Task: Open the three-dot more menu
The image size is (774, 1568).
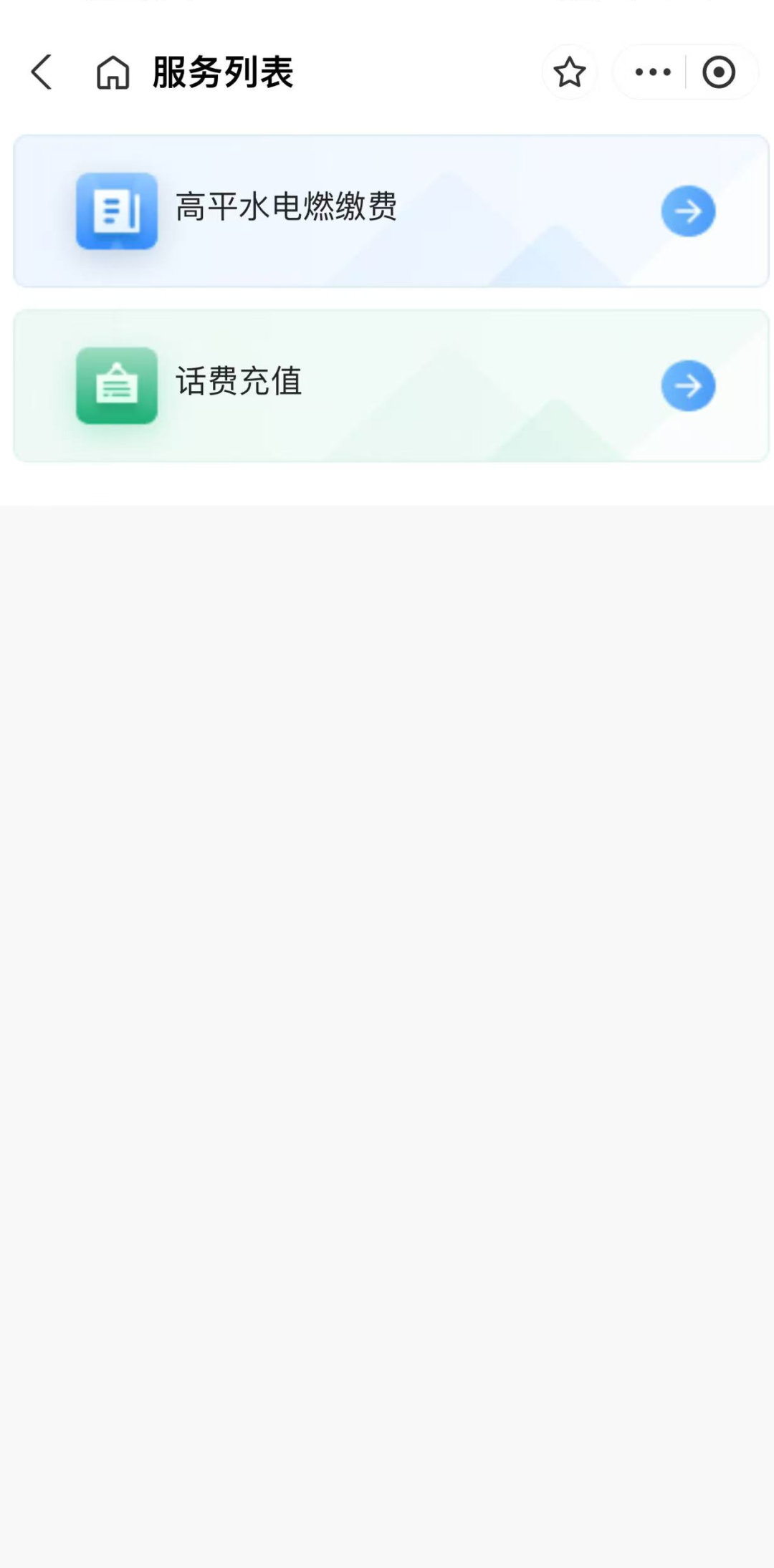Action: [x=652, y=72]
